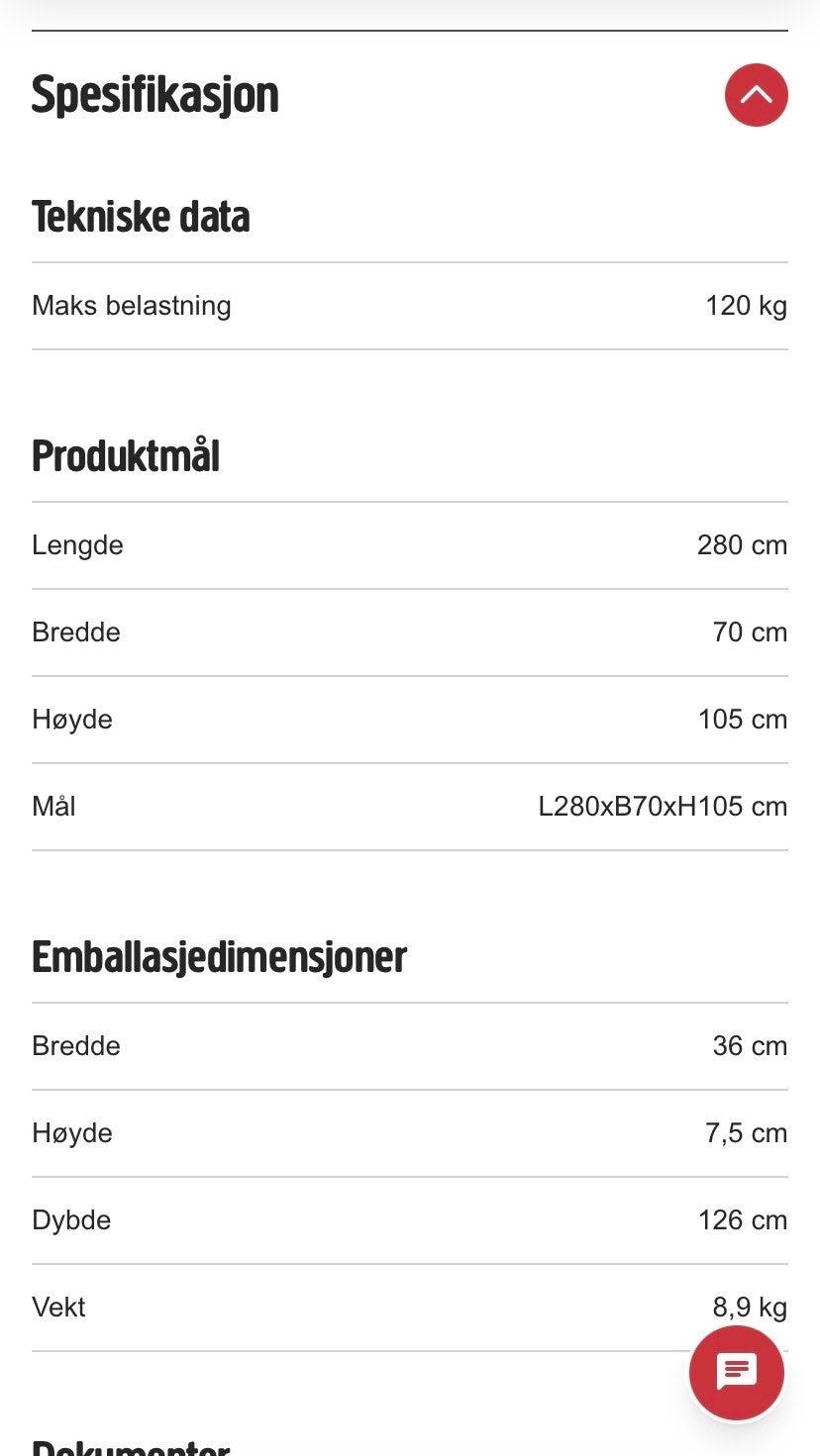This screenshot has width=820, height=1456.
Task: Click the upward chevron beside Spesifikasjon
Action: coord(756,94)
